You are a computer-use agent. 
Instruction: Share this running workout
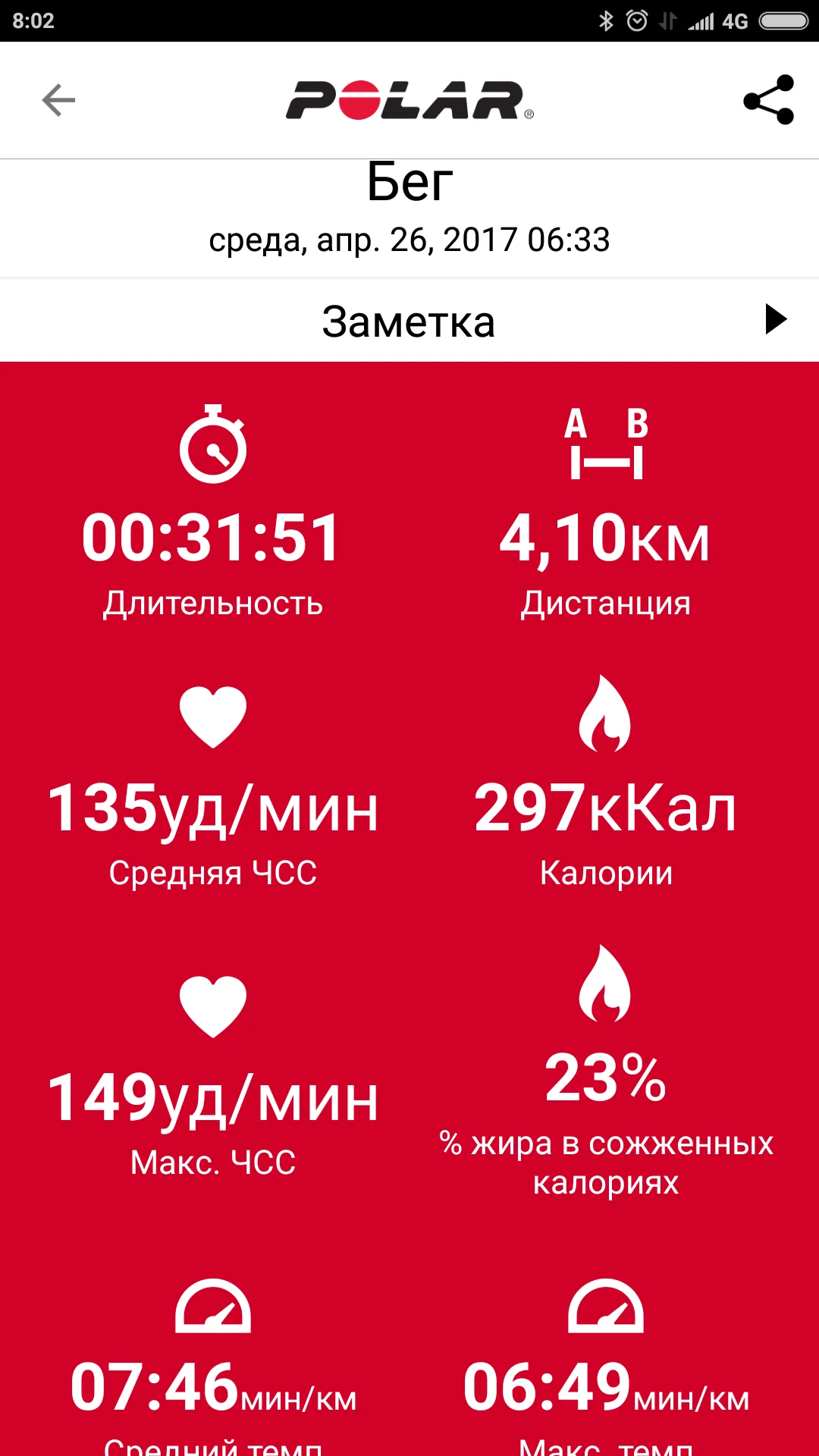click(768, 100)
